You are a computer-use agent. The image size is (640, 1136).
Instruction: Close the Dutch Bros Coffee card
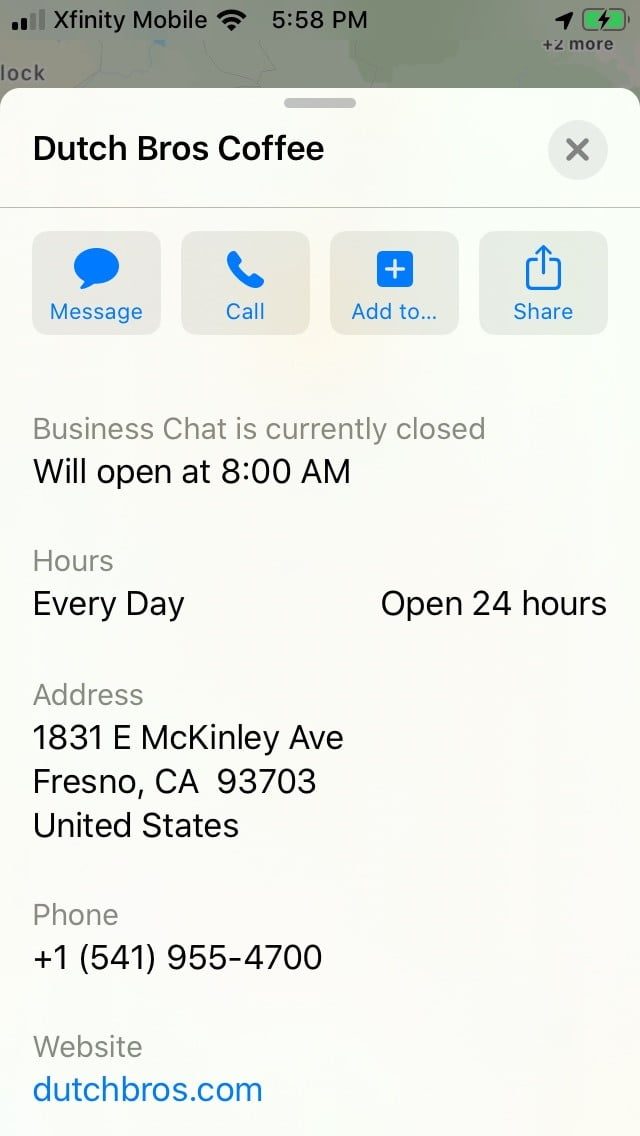point(577,150)
